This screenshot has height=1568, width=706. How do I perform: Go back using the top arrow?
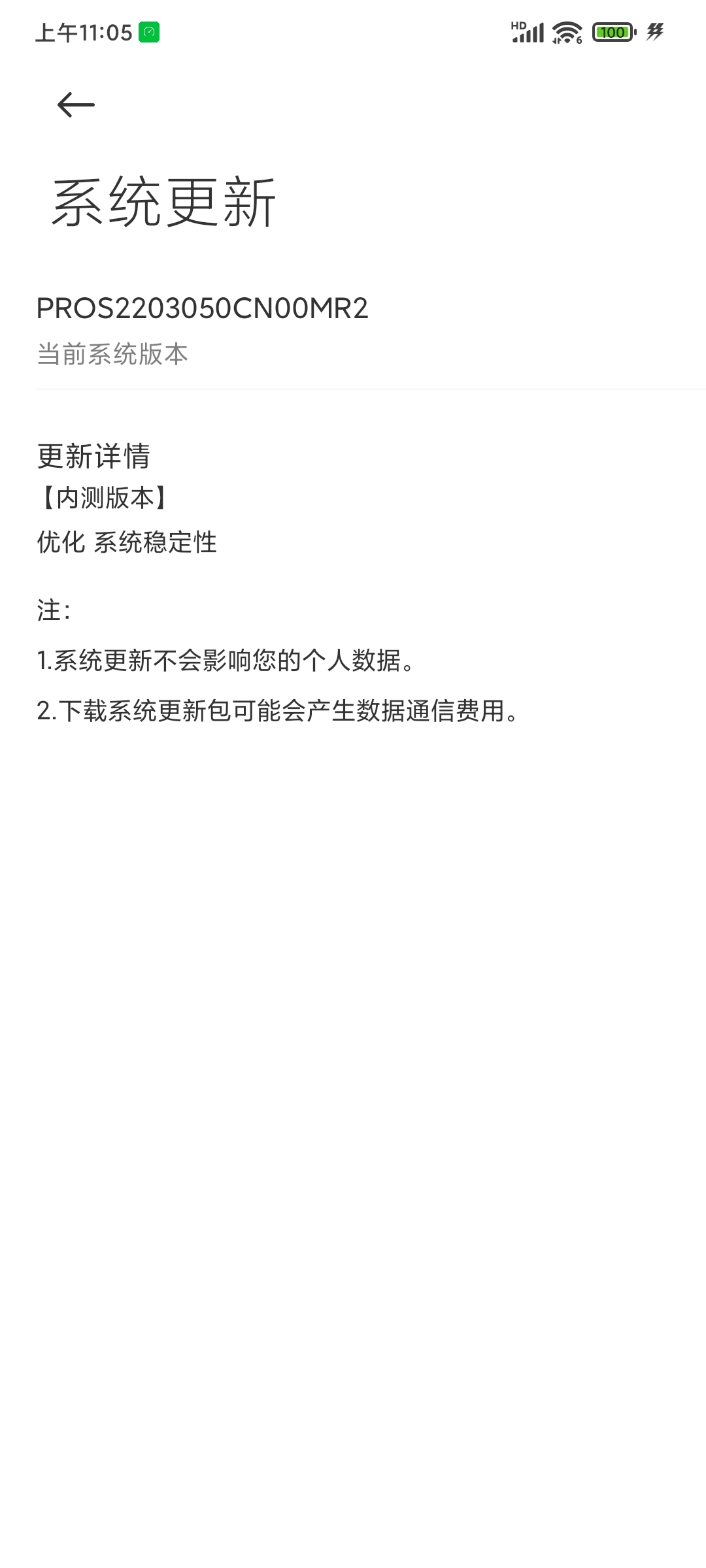pos(76,105)
